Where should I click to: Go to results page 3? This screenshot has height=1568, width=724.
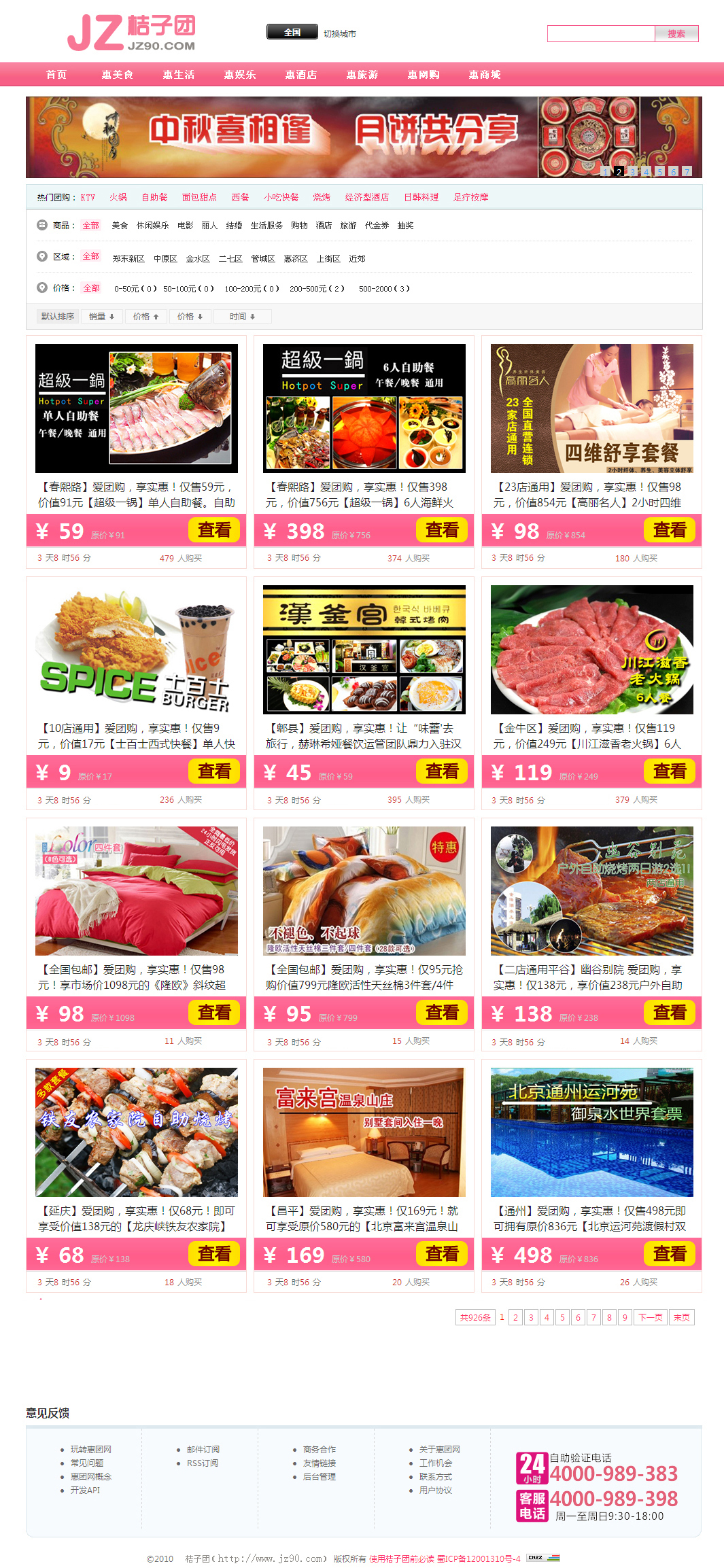click(531, 1317)
